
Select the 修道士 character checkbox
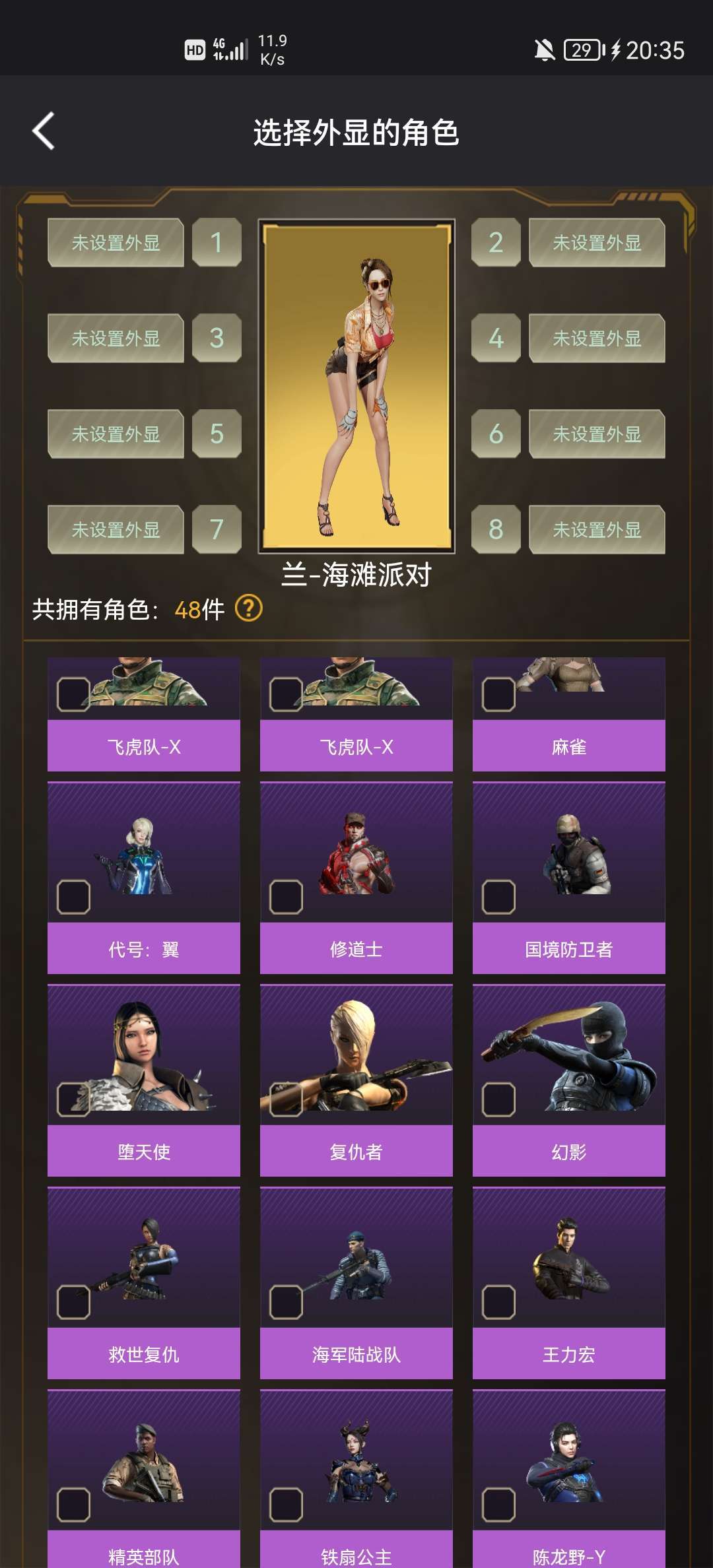[x=286, y=897]
